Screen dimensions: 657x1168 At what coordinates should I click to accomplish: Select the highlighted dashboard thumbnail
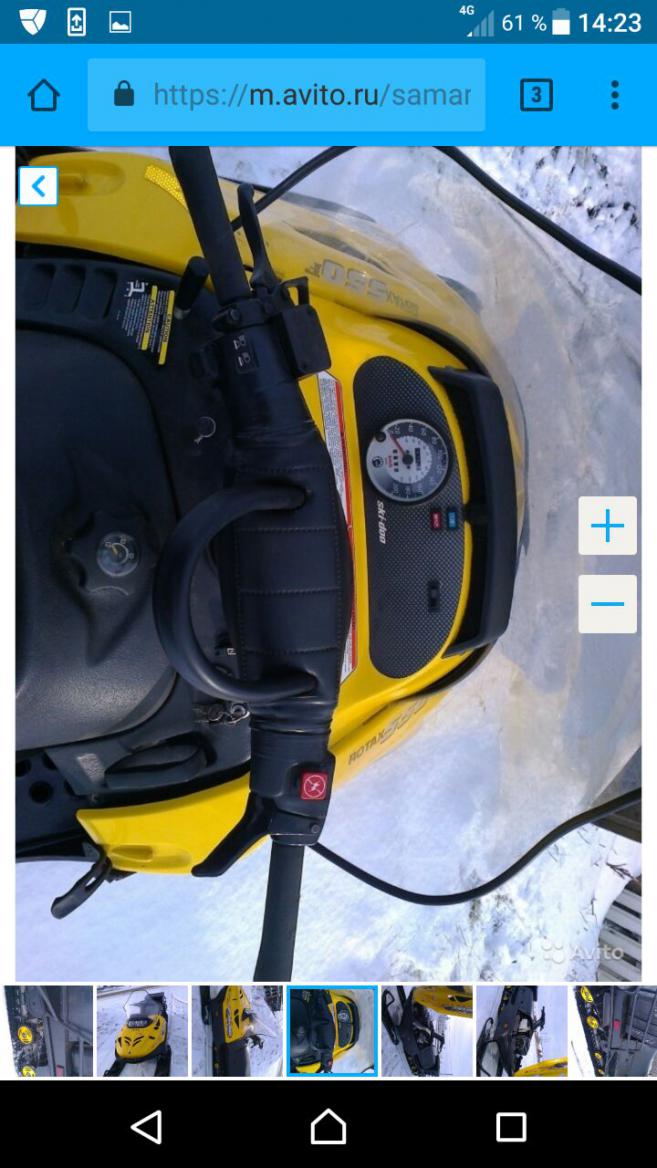[332, 1031]
